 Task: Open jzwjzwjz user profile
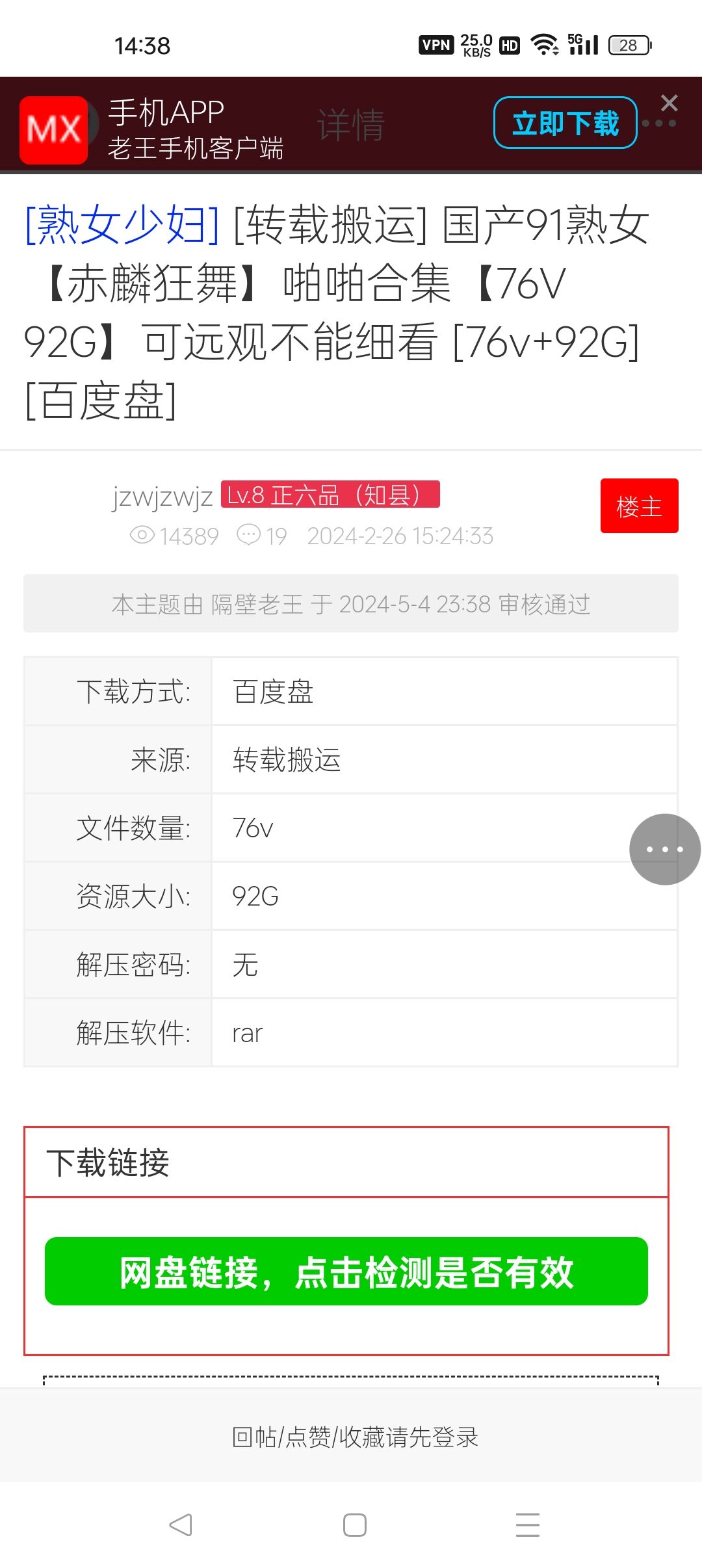tap(162, 497)
